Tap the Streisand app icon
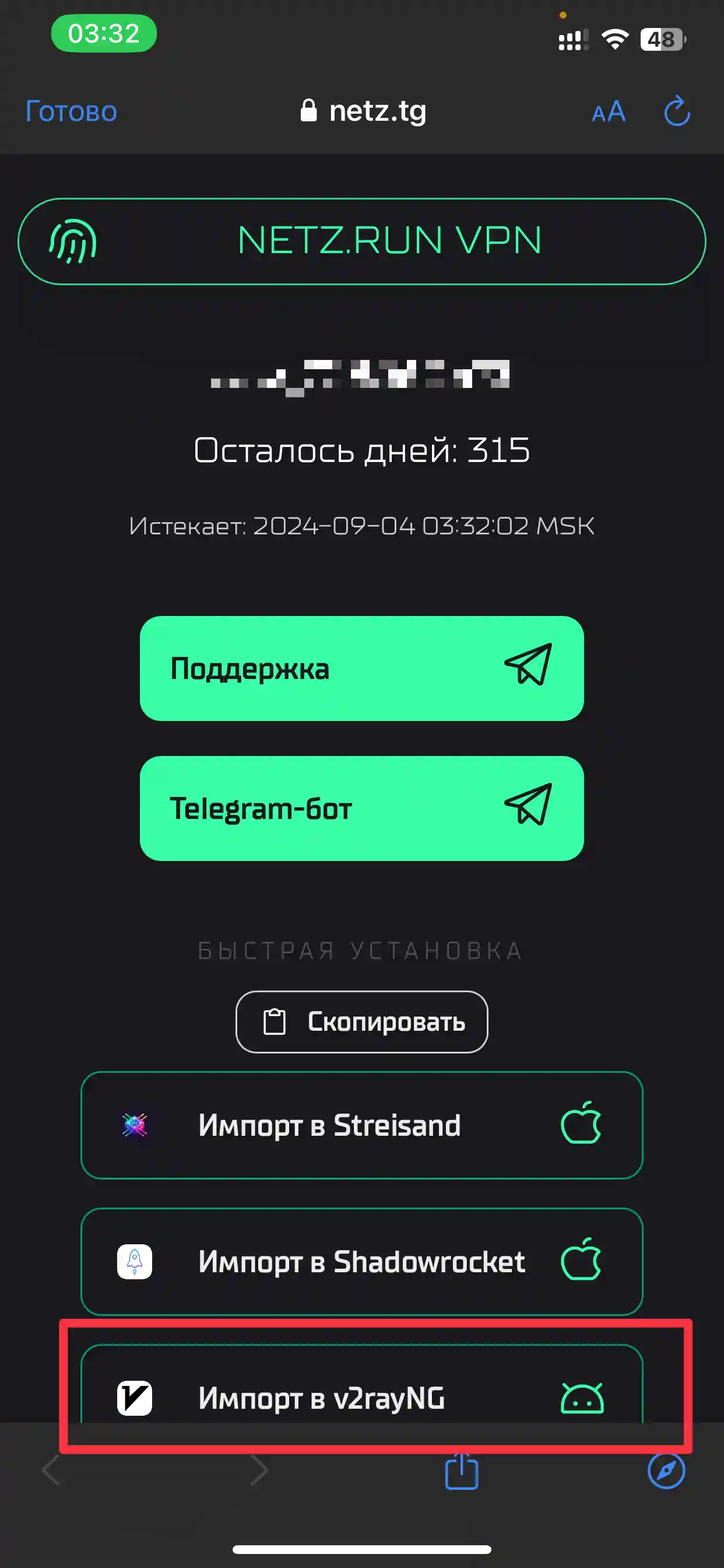Image resolution: width=724 pixels, height=1568 pixels. [135, 1124]
